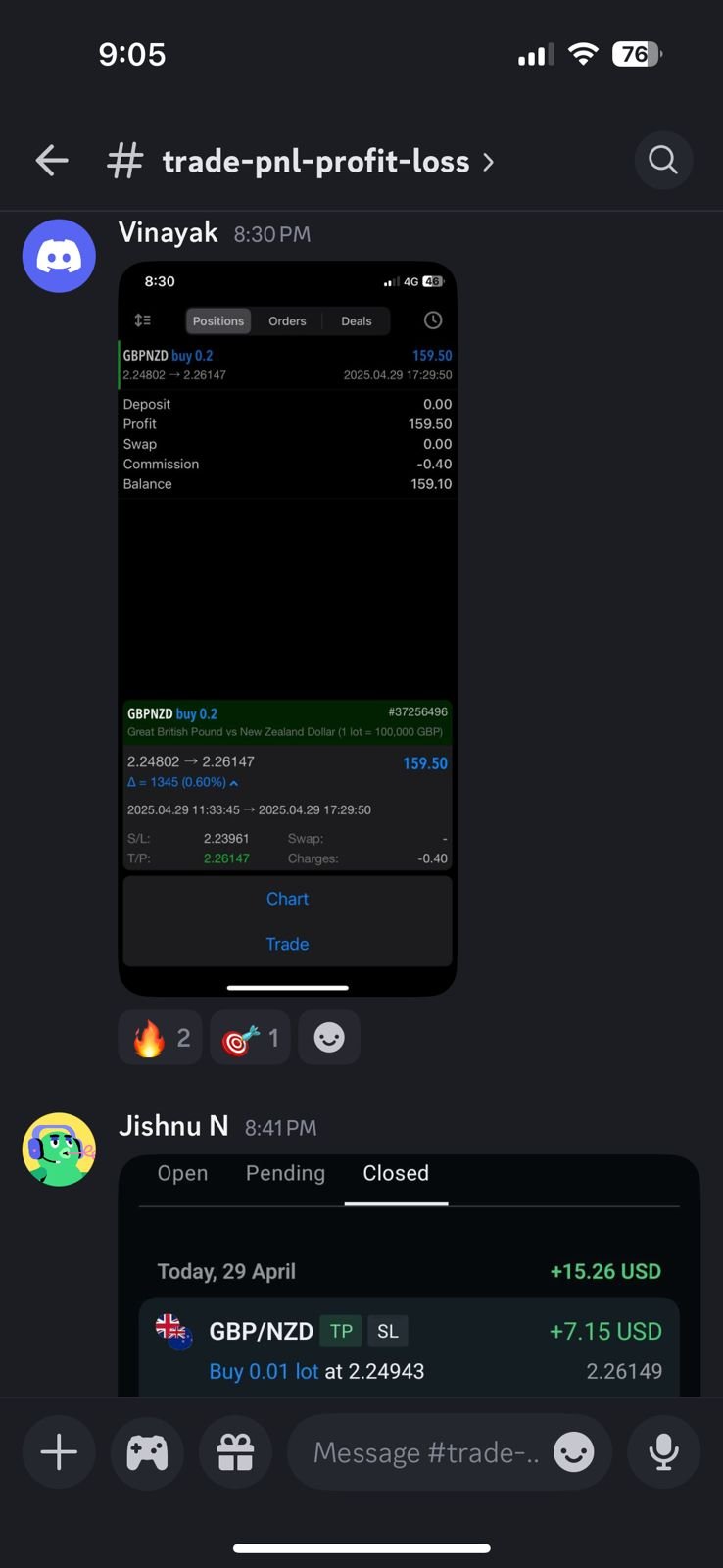Screen dimensions: 723x1568
Task: Open the add reaction picker under Vinayak's post
Action: coord(329,1038)
